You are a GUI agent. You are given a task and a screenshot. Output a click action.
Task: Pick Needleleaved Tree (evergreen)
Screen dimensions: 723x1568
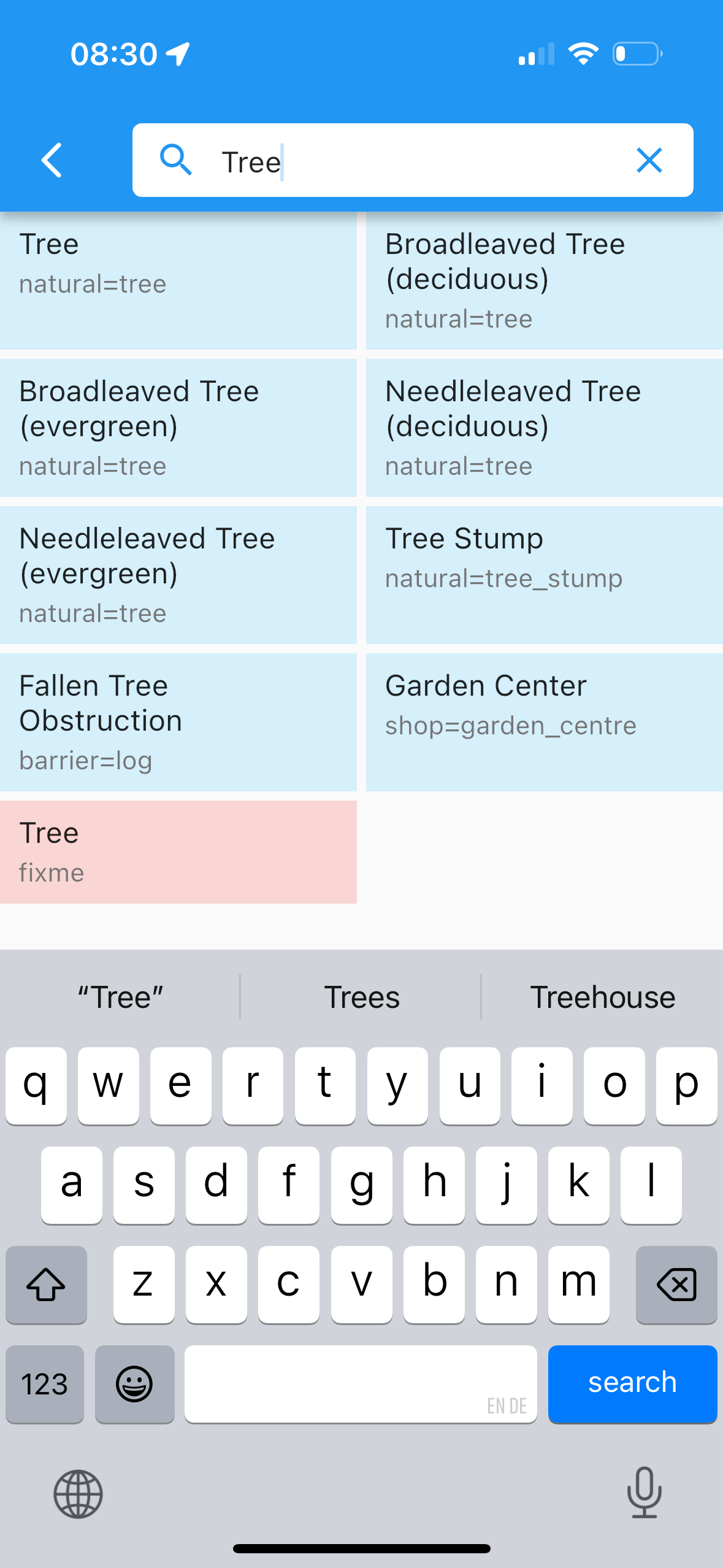point(178,575)
